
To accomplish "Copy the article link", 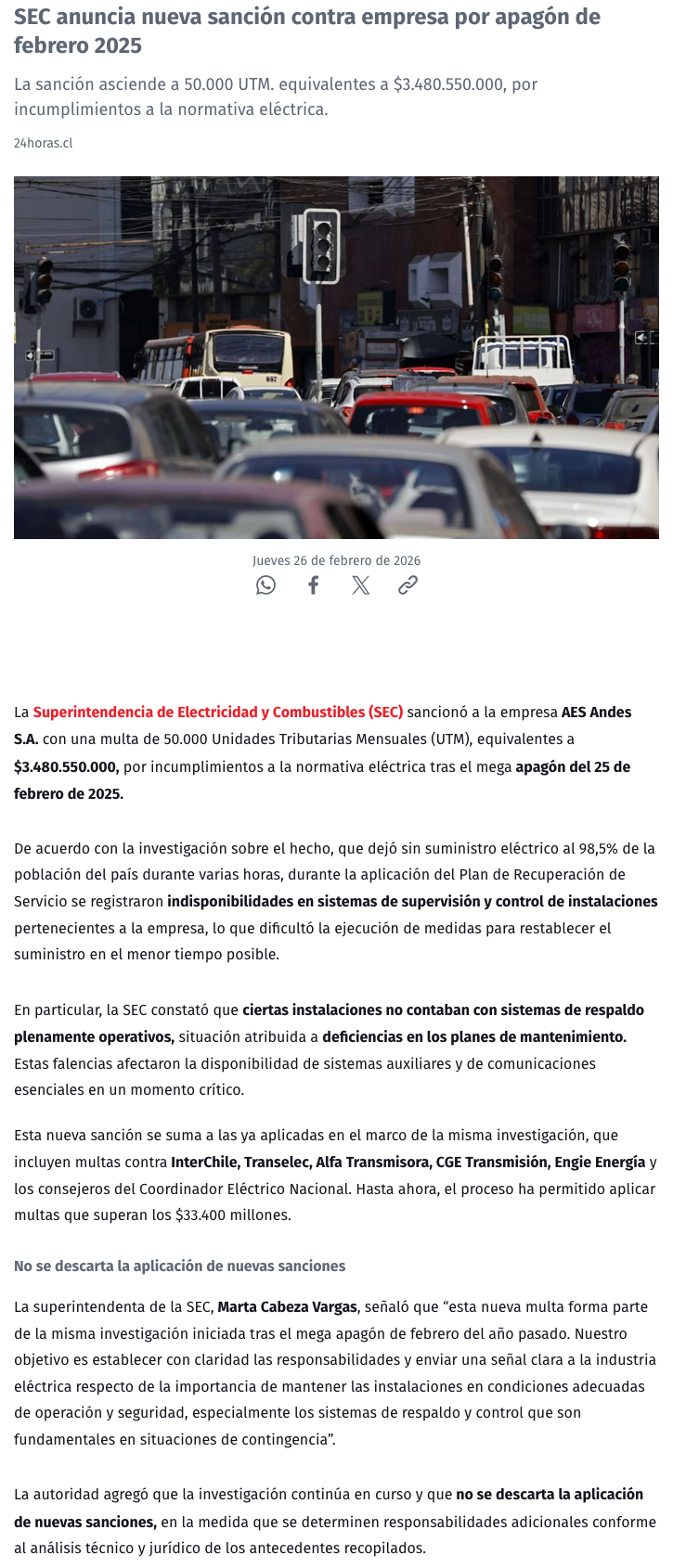I will click(x=408, y=585).
